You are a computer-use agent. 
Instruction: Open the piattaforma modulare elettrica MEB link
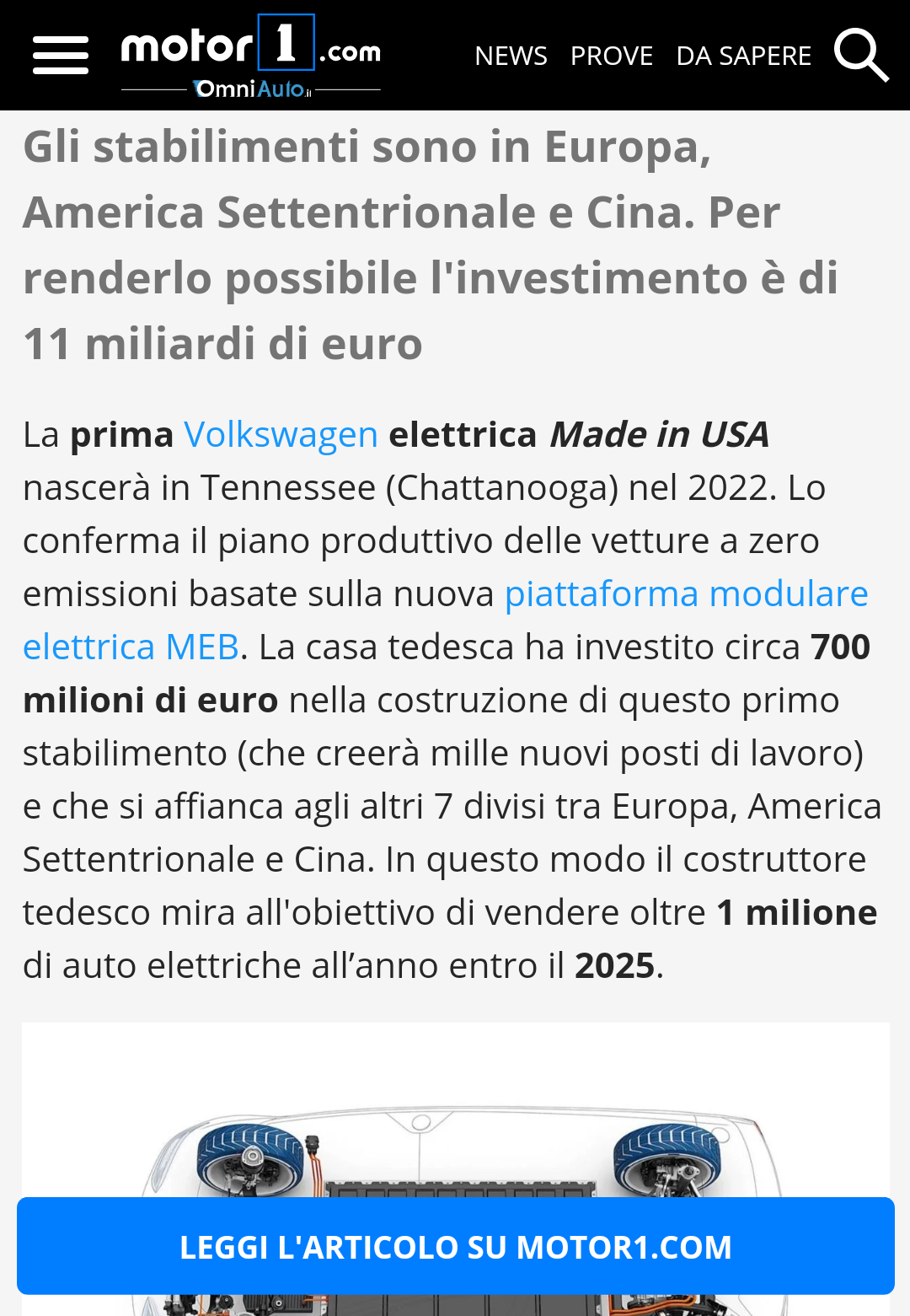[x=446, y=620]
